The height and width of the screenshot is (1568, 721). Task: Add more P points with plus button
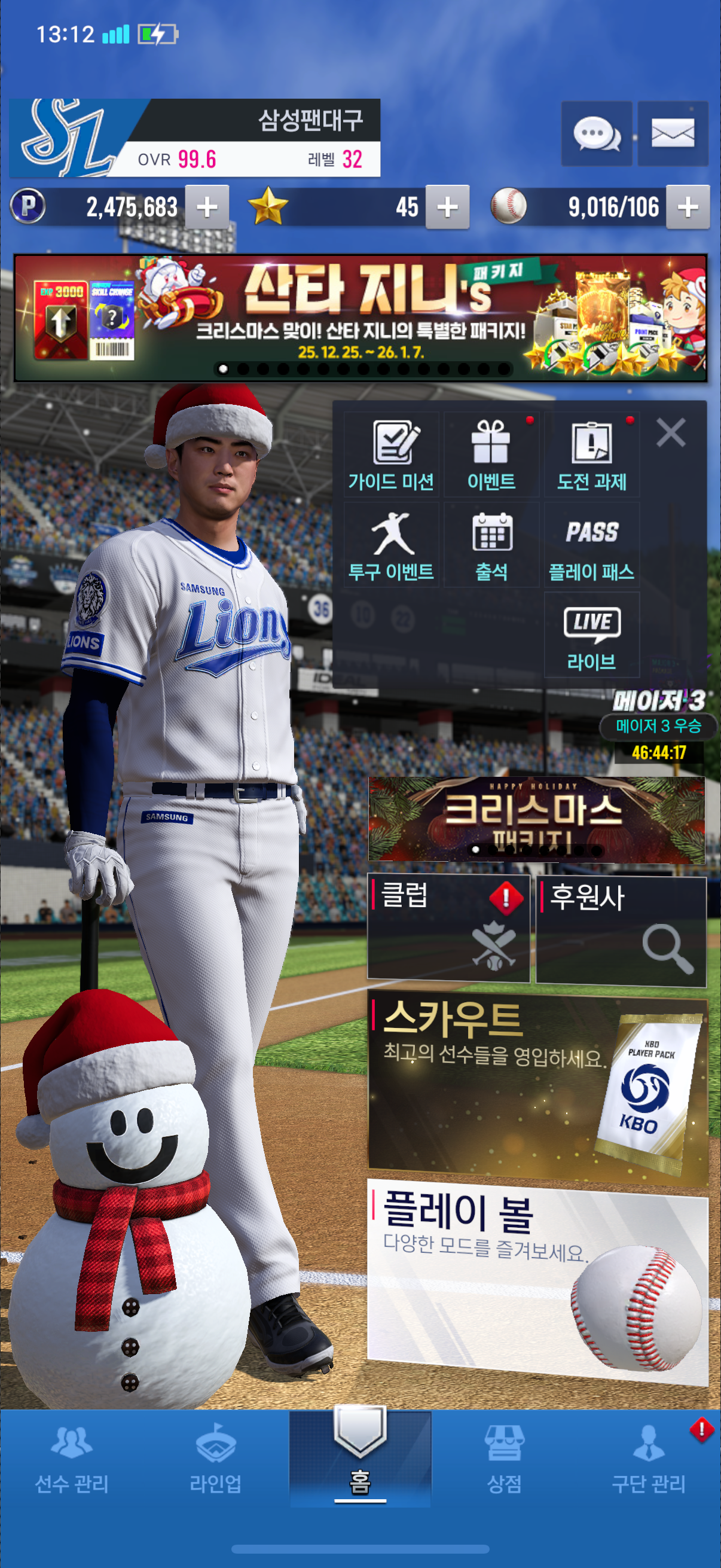pyautogui.click(x=207, y=207)
